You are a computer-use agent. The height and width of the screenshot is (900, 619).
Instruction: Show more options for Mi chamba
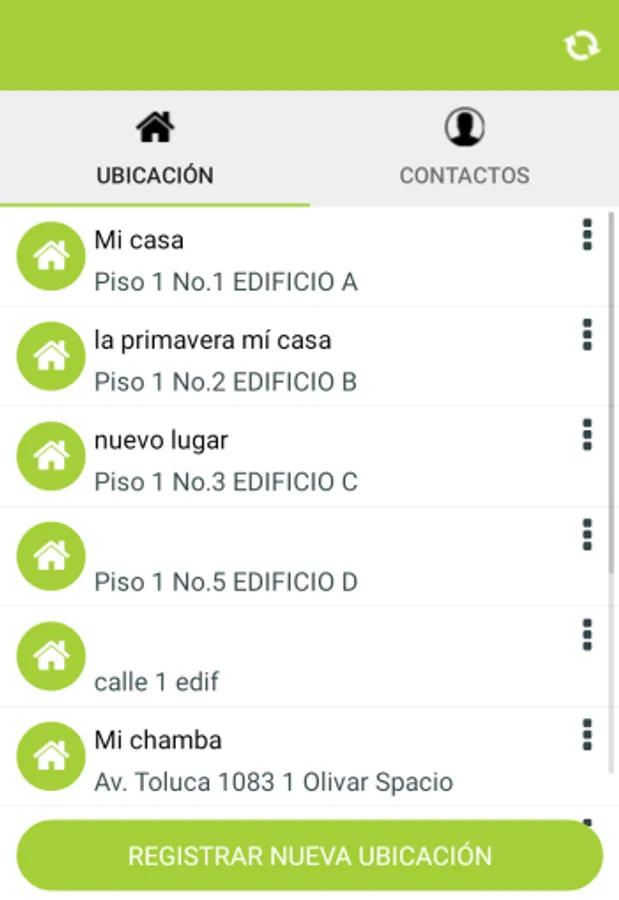pyautogui.click(x=587, y=735)
